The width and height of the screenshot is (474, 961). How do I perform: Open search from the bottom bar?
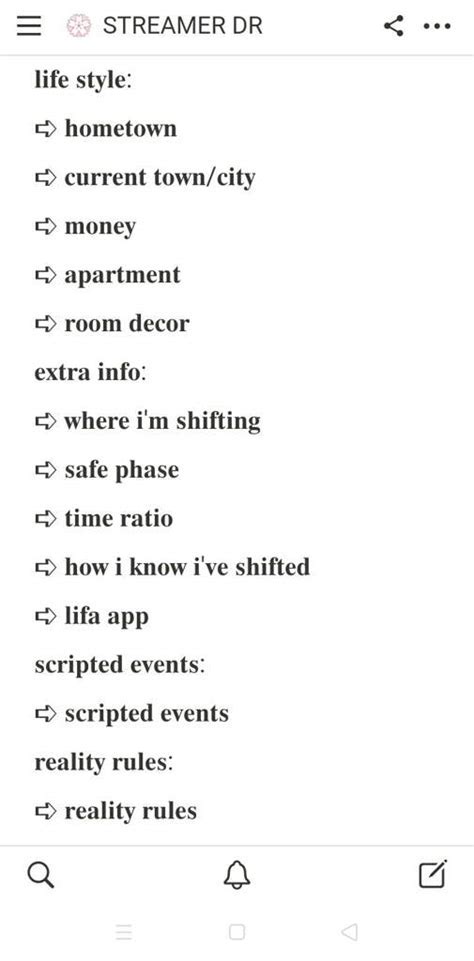click(x=41, y=875)
